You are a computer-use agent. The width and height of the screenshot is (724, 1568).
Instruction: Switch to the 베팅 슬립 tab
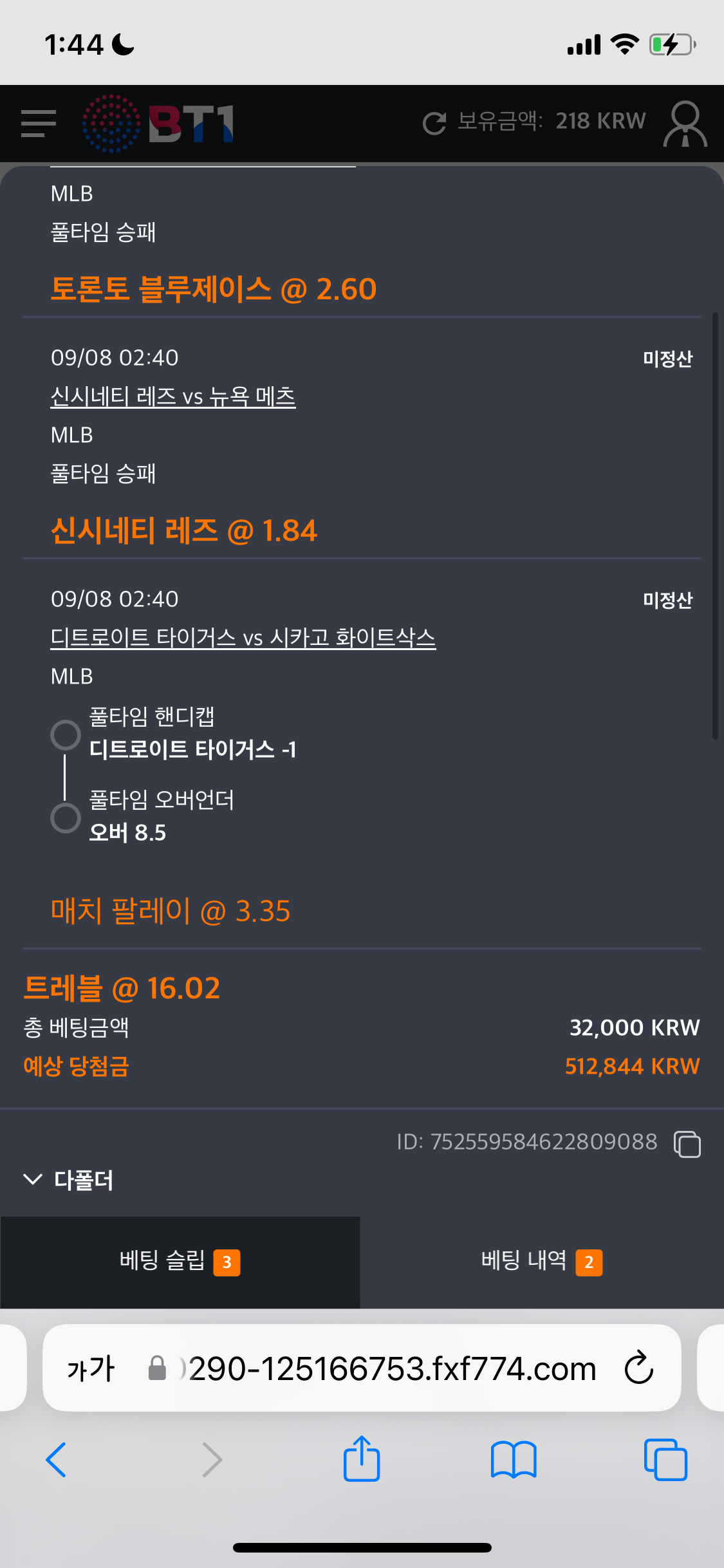(x=180, y=1262)
